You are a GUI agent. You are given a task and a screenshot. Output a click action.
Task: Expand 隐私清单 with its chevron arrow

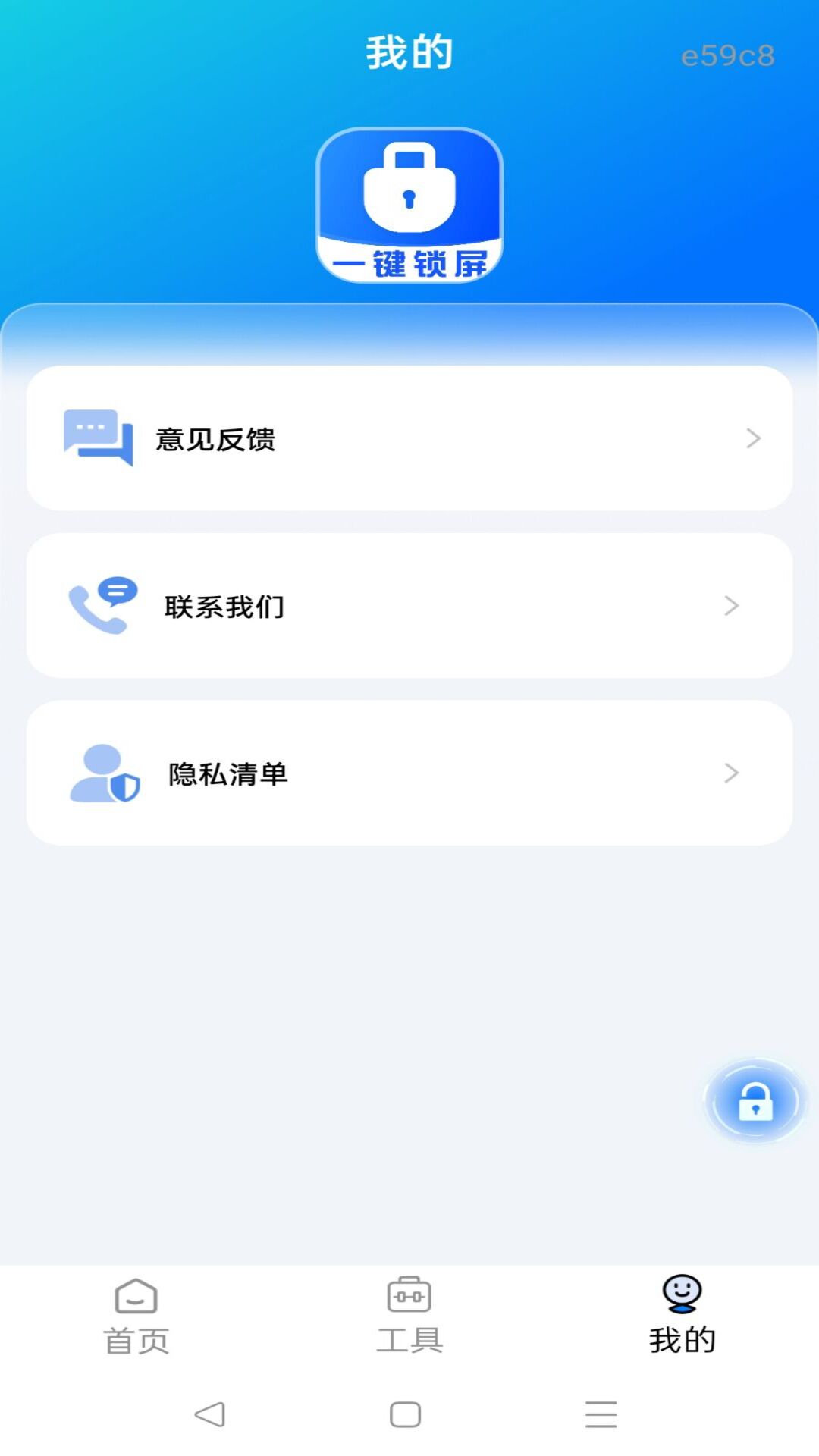pos(731,773)
